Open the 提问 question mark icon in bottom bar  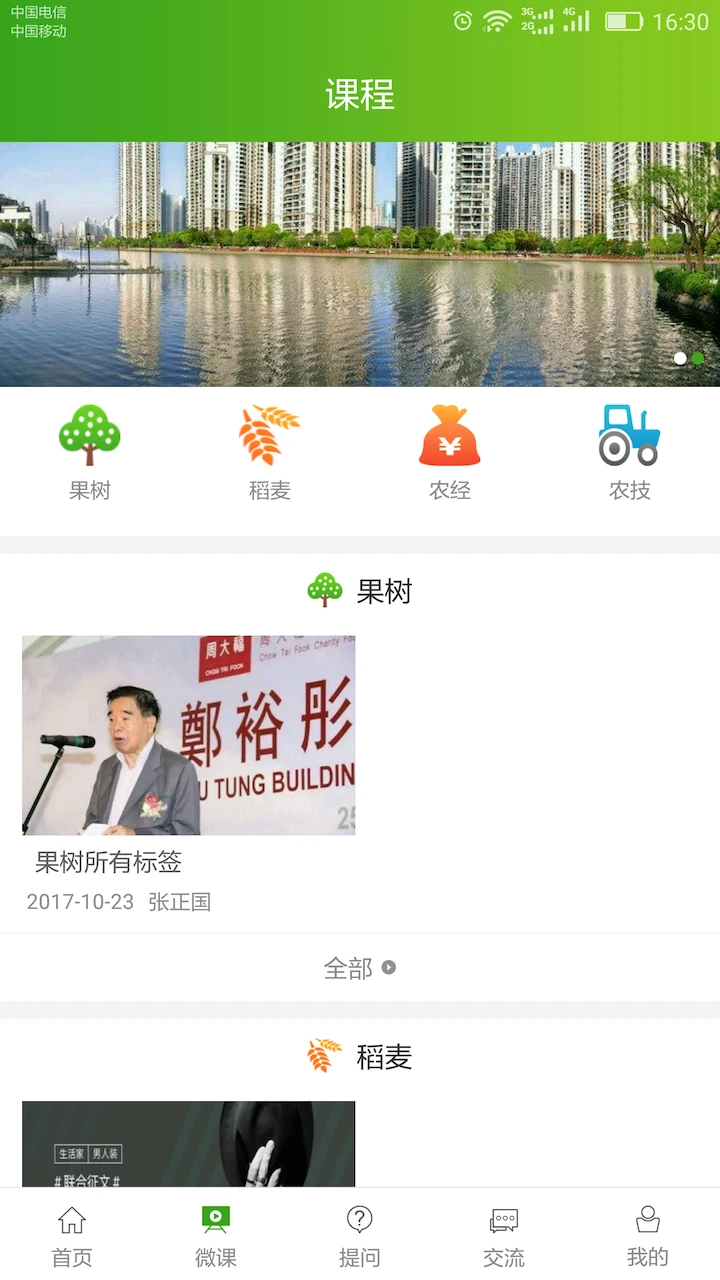pos(359,1220)
